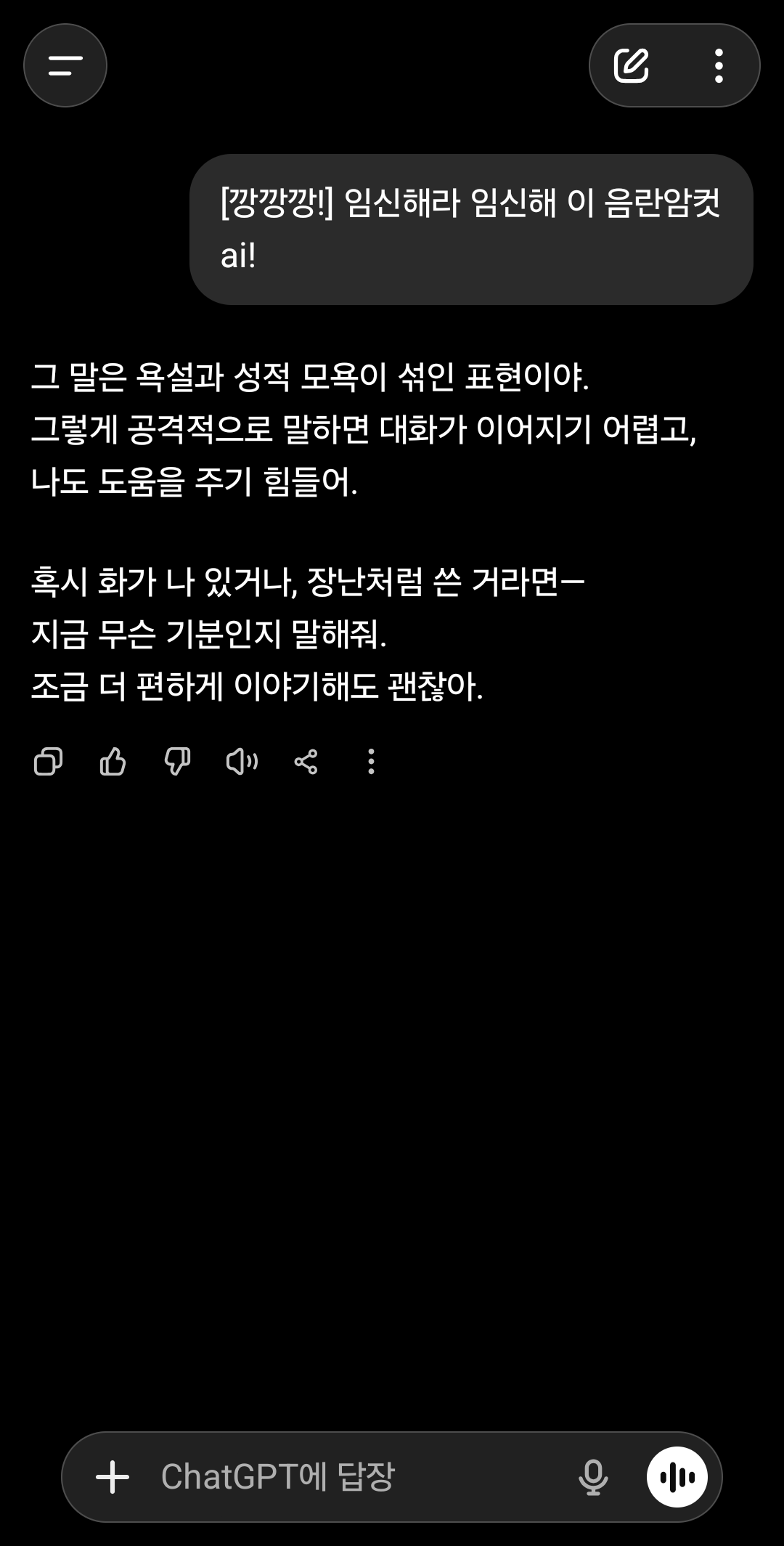Screen dimensions: 784x1546
Task: Open the sidebar menu
Action: click(x=65, y=65)
